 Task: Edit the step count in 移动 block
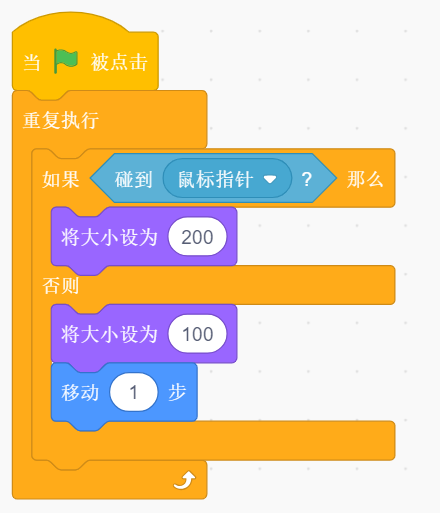coord(134,392)
